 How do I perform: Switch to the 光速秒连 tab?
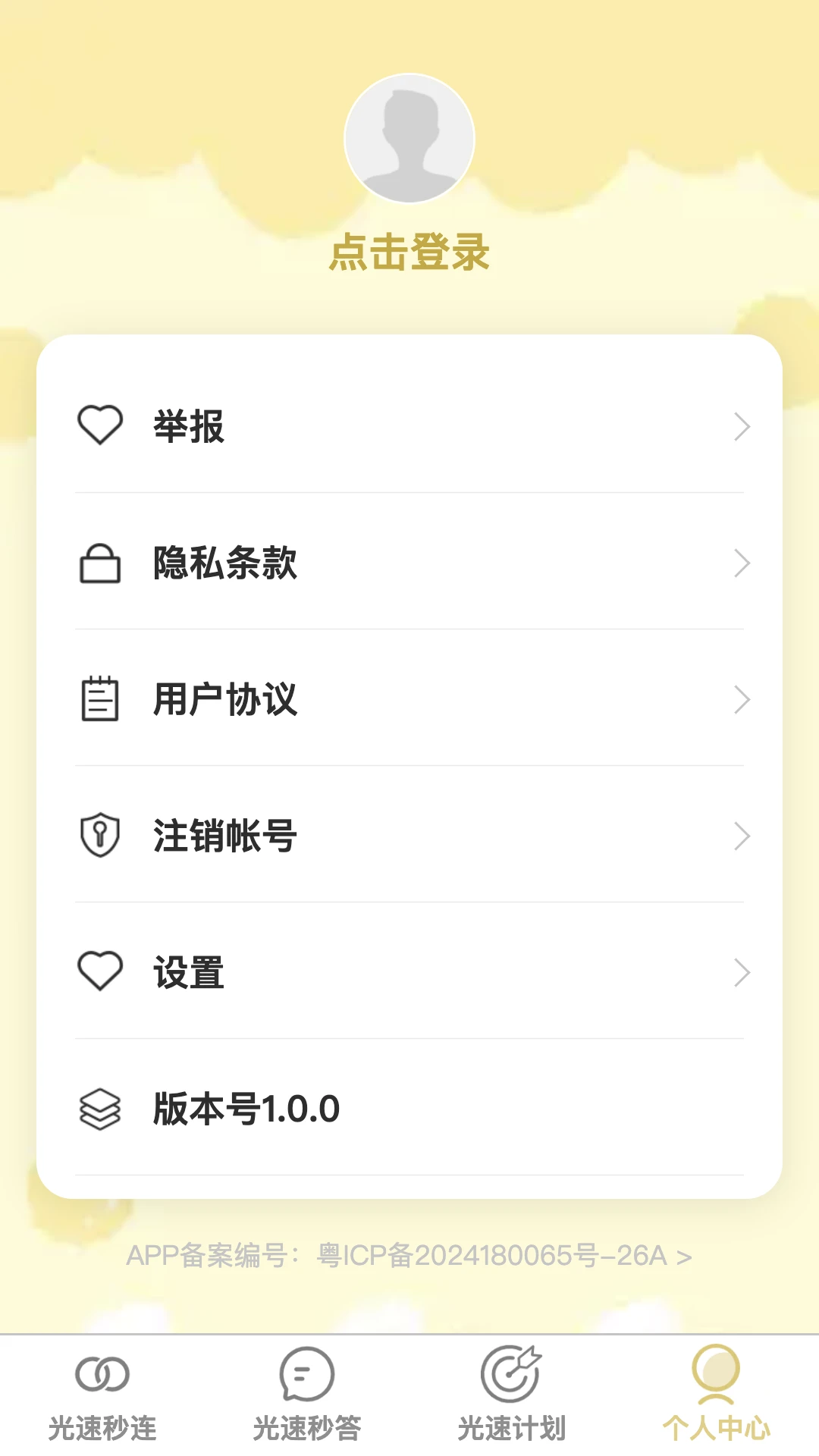pyautogui.click(x=102, y=1395)
